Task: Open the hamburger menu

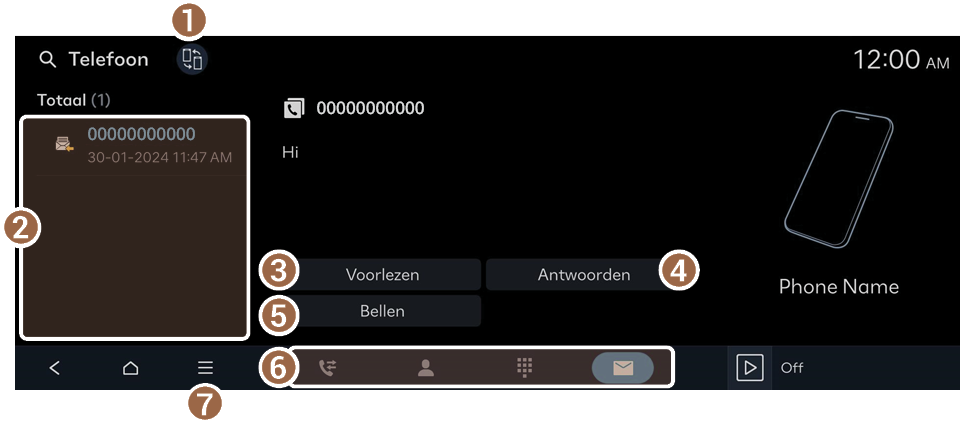Action: [205, 368]
